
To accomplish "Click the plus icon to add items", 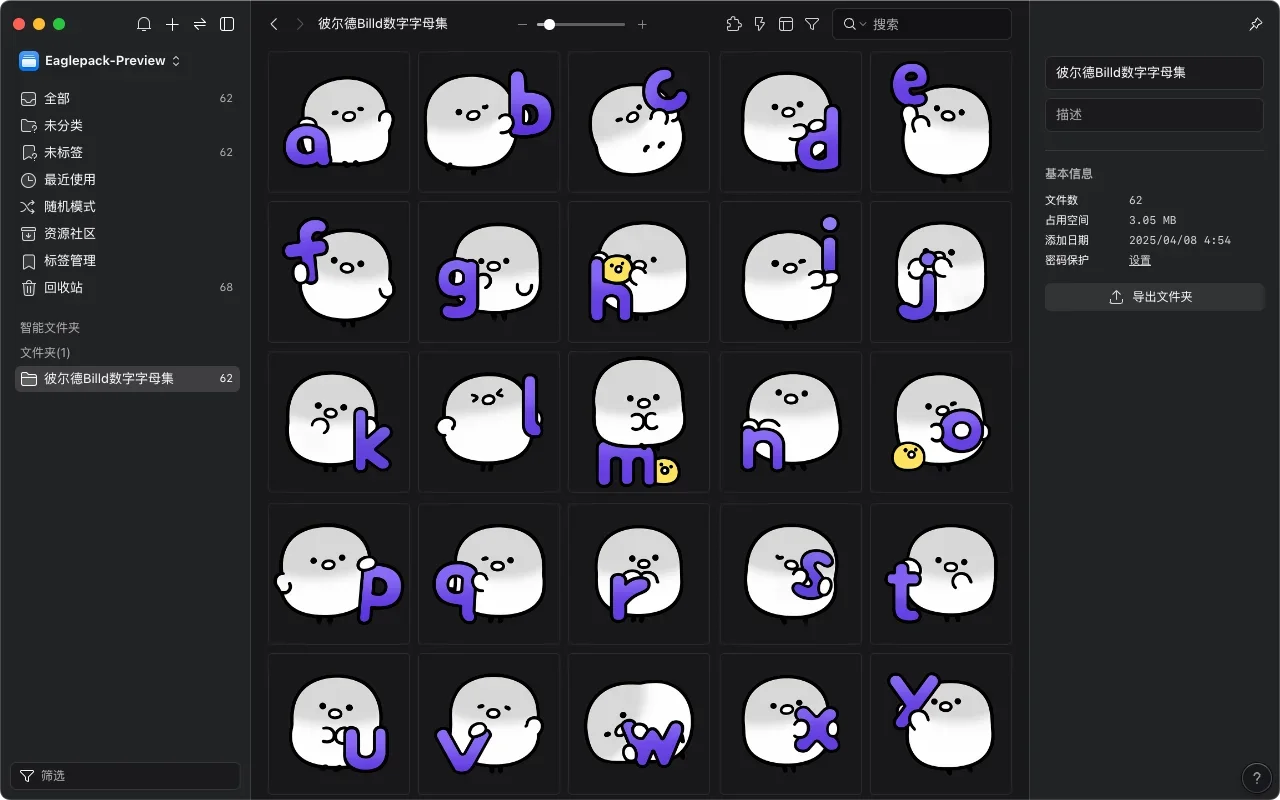I will pos(172,24).
